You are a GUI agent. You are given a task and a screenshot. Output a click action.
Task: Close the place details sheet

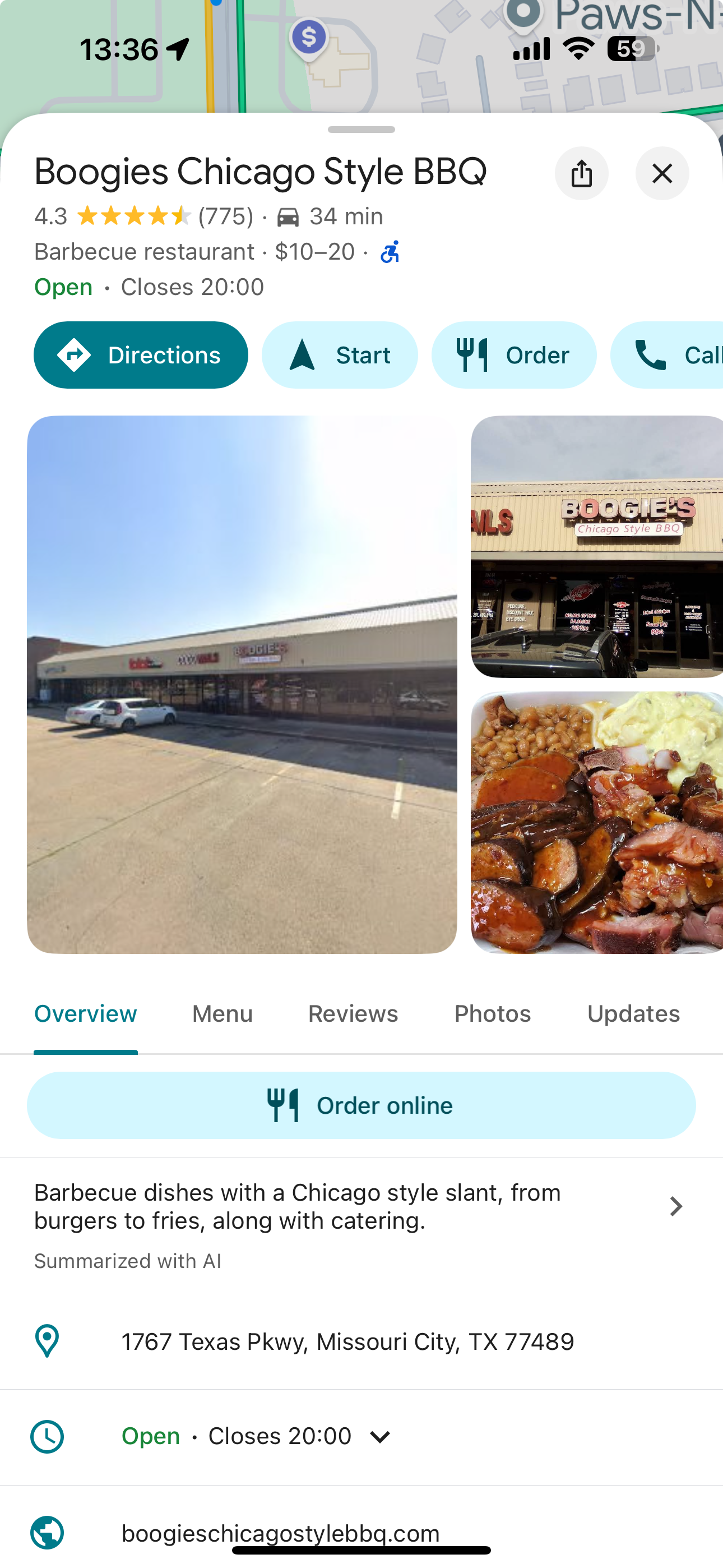[661, 174]
